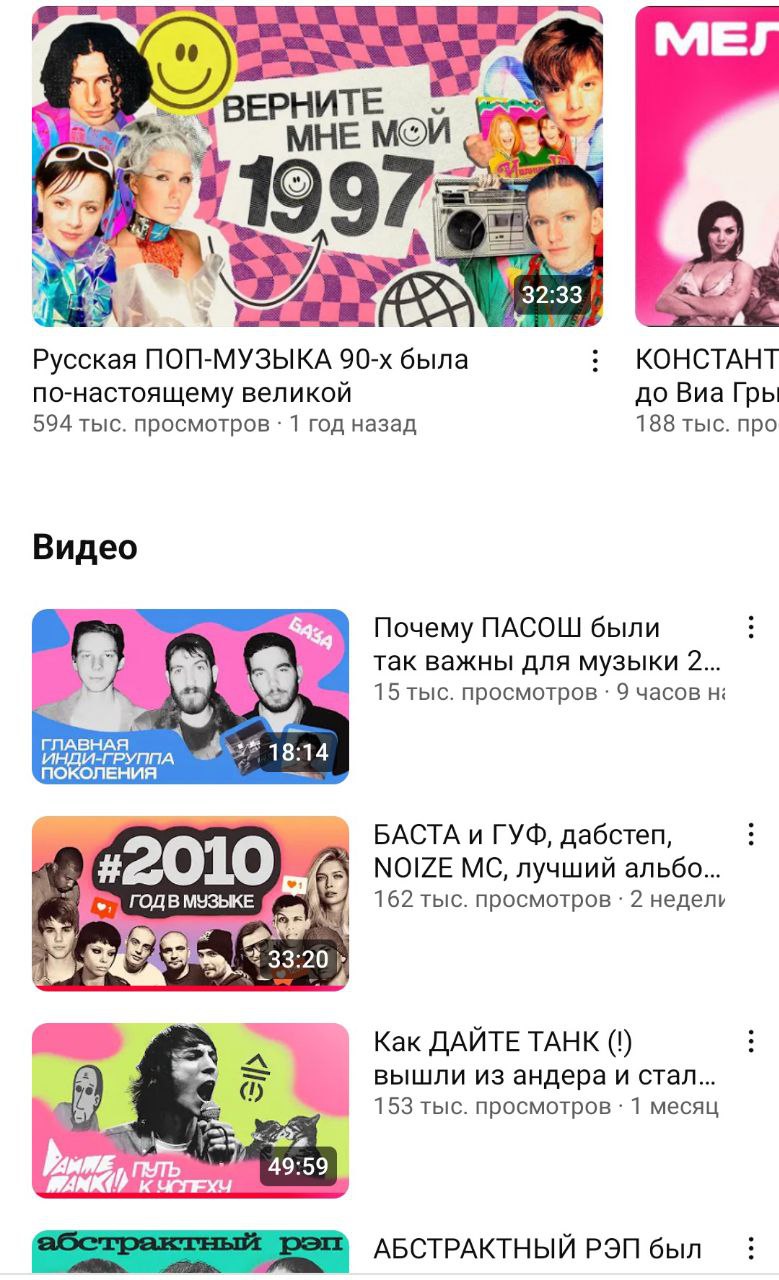
Task: Open options for the АБСТРАКТНЫЙ РЭП video
Action: [x=750, y=1248]
